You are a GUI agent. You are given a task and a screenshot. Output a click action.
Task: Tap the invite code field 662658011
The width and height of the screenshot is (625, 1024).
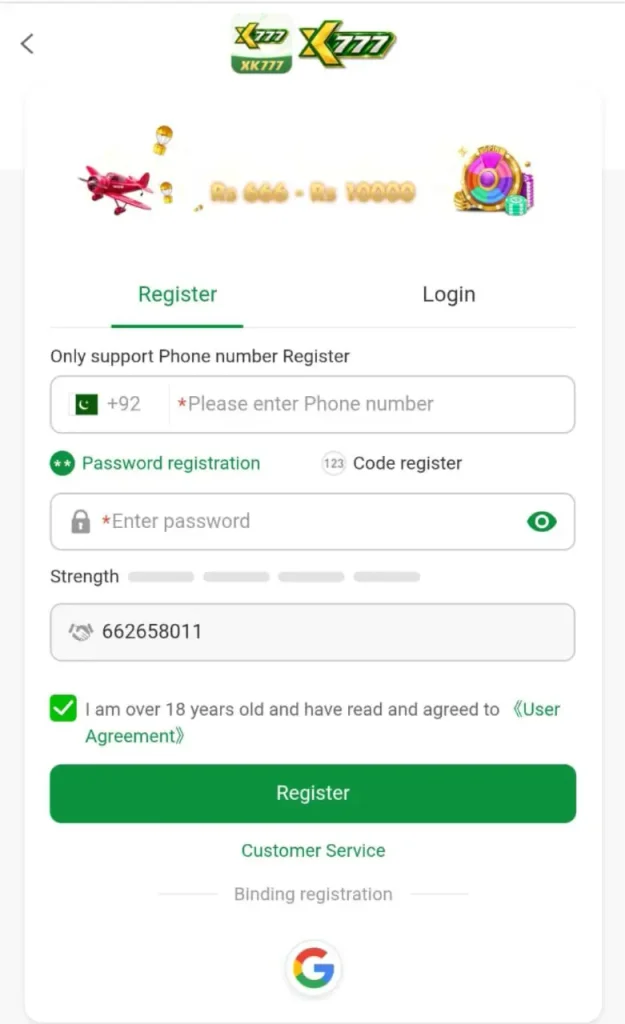point(312,632)
